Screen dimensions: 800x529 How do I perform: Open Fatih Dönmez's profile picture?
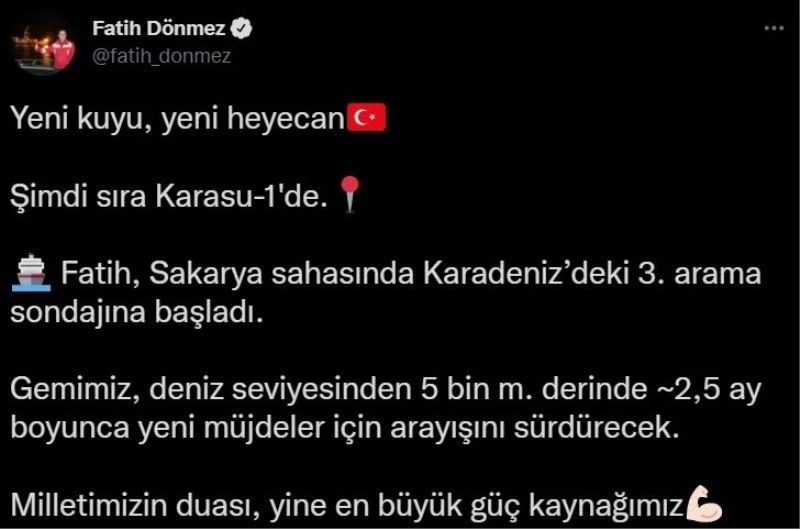(45, 44)
